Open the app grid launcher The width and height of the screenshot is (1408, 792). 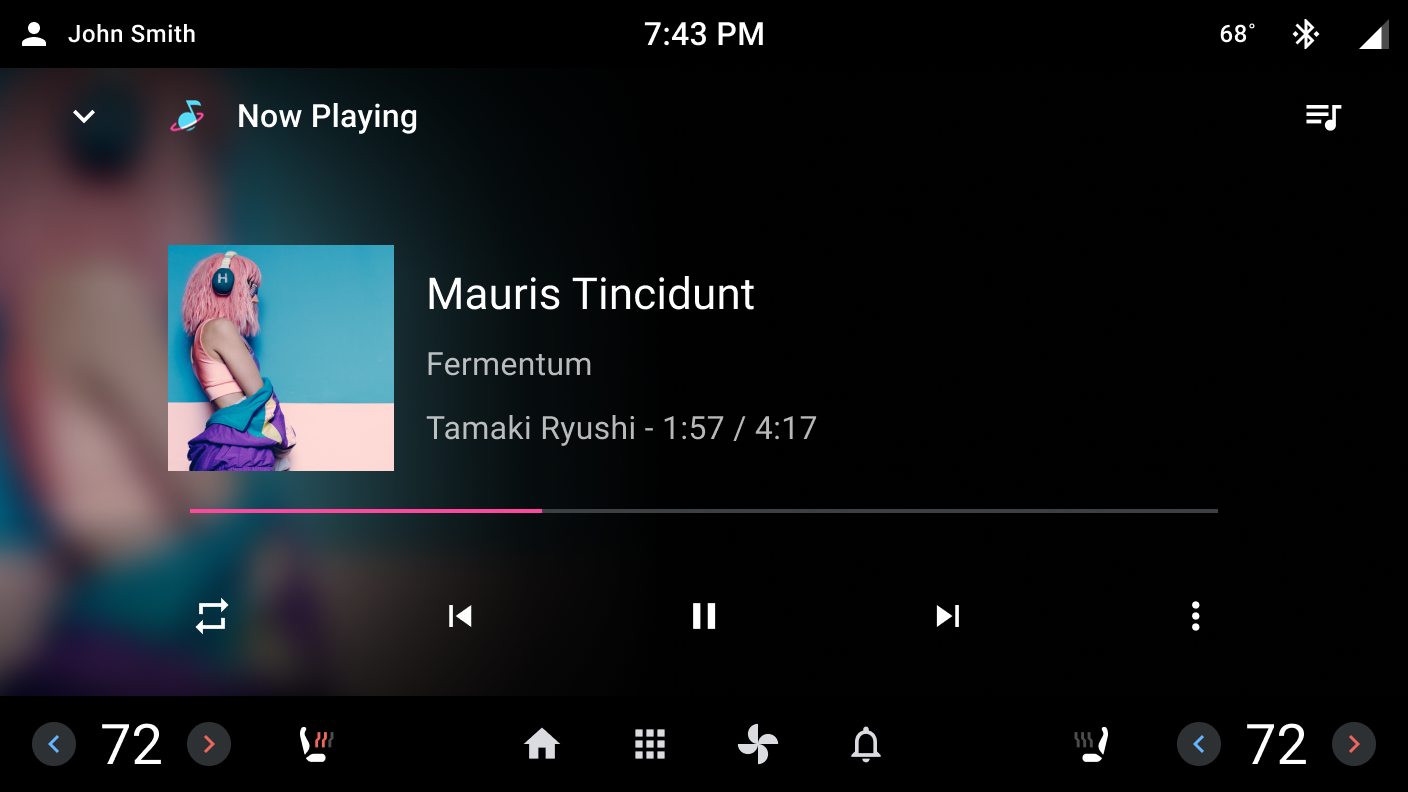pos(650,744)
